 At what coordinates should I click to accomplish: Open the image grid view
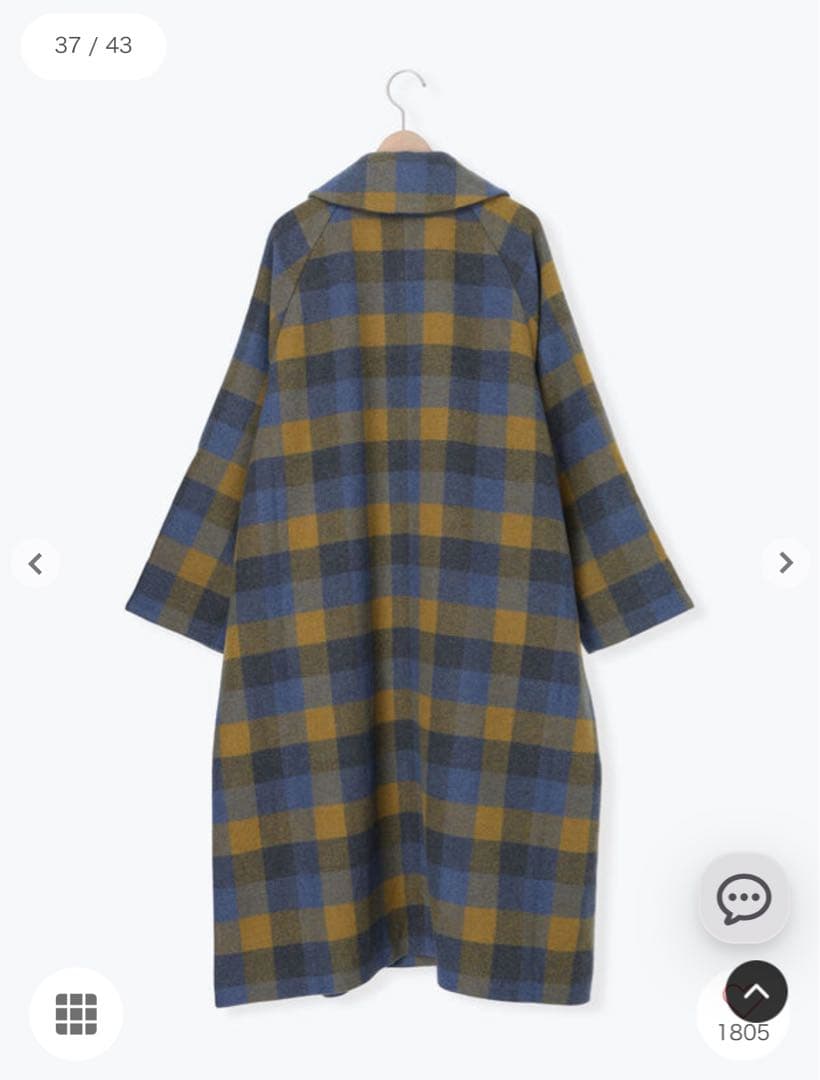coord(76,1013)
